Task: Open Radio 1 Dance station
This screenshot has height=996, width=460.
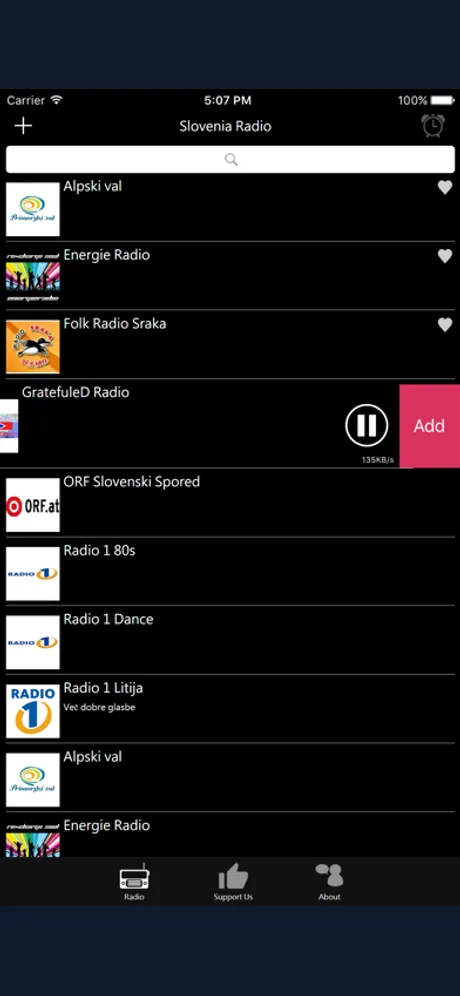Action: tap(230, 642)
